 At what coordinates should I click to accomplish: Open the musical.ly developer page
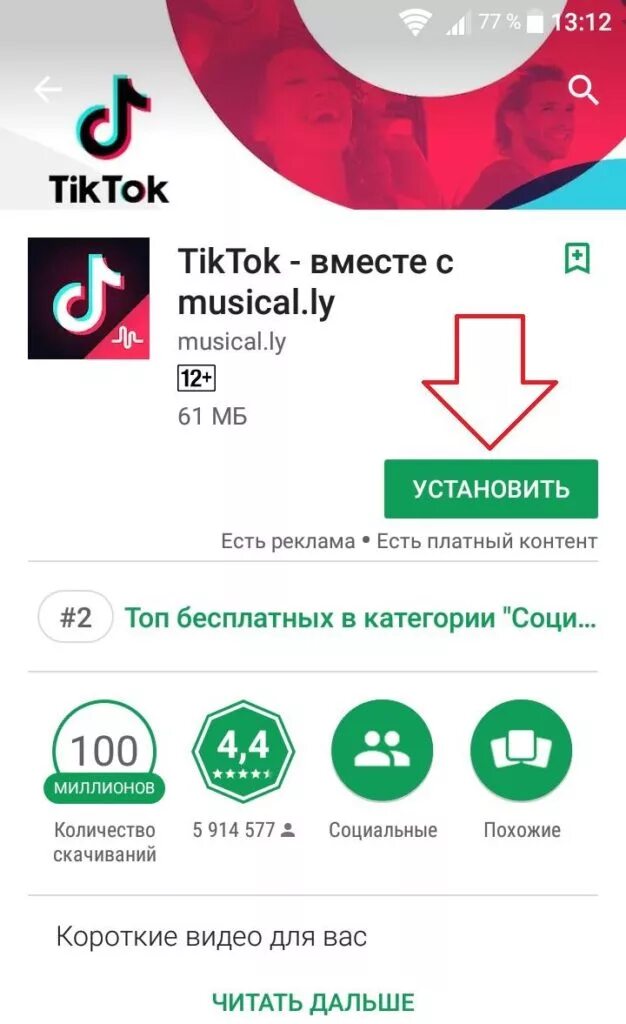[231, 341]
